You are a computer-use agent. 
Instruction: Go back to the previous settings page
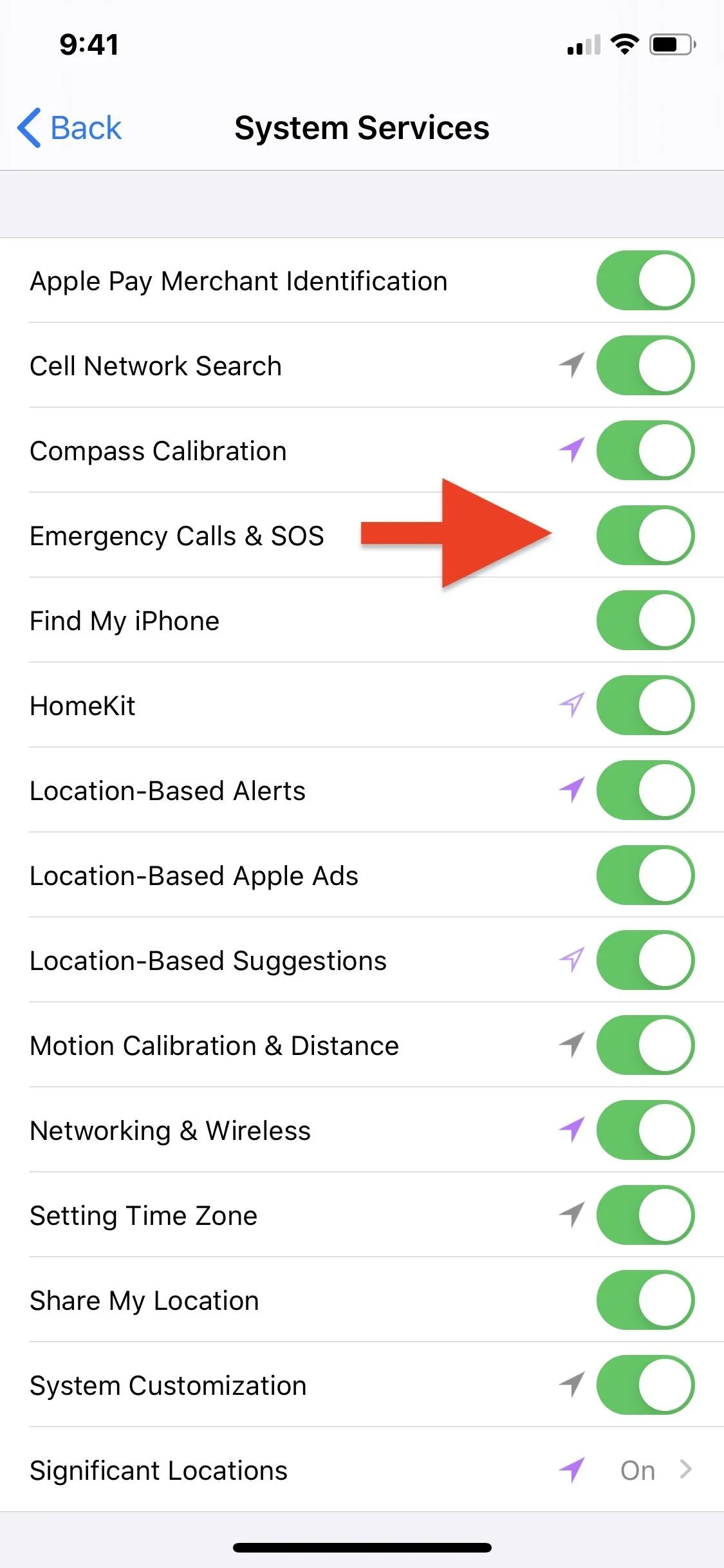(70, 127)
